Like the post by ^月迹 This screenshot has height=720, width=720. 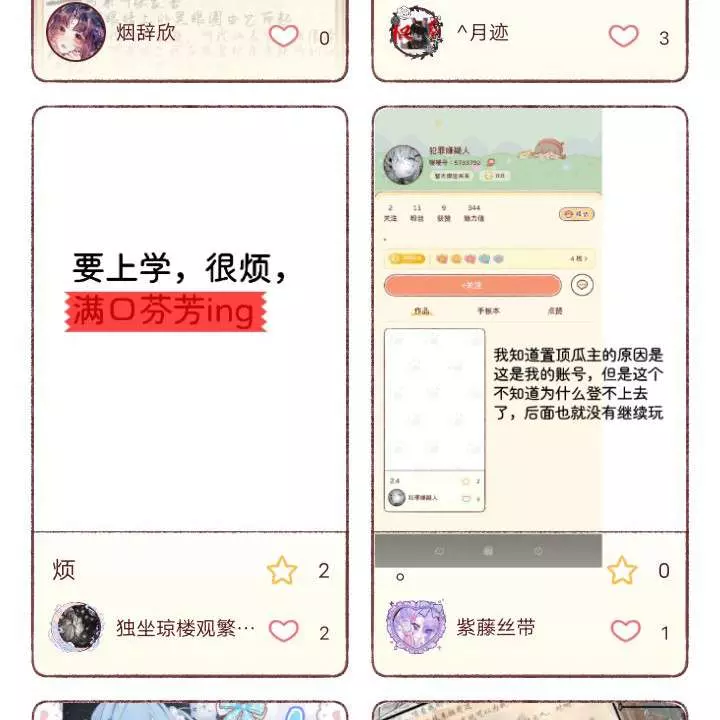pyautogui.click(x=624, y=37)
